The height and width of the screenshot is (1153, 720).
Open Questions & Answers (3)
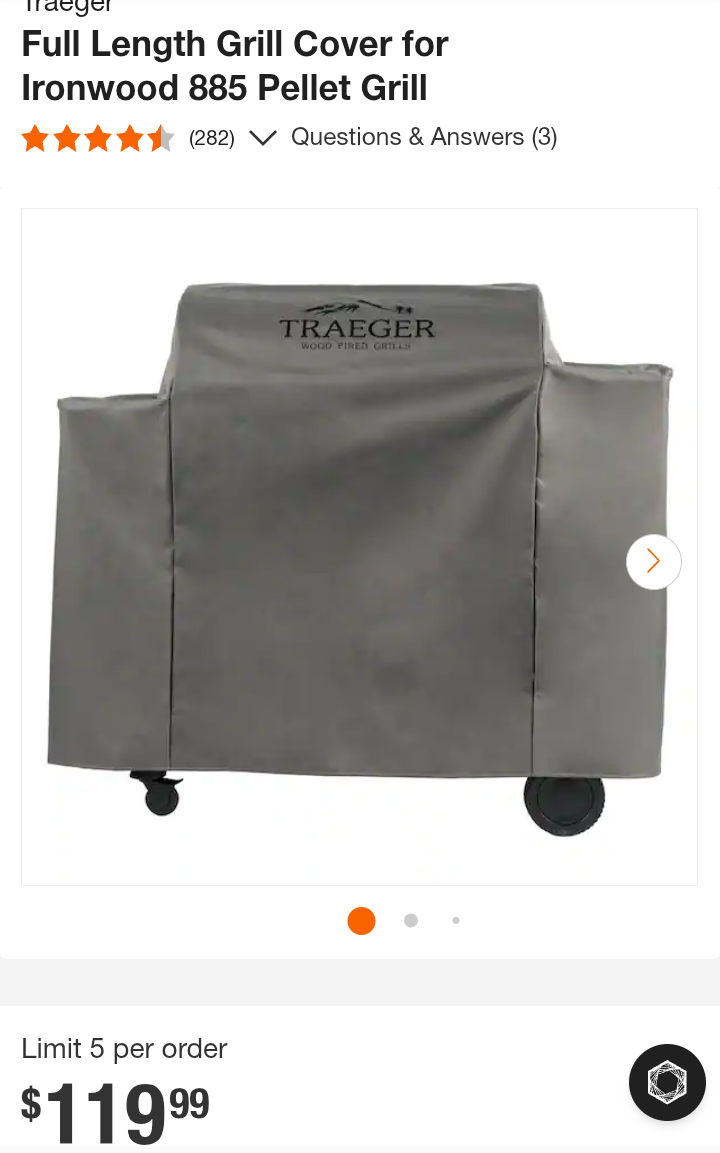(x=423, y=137)
